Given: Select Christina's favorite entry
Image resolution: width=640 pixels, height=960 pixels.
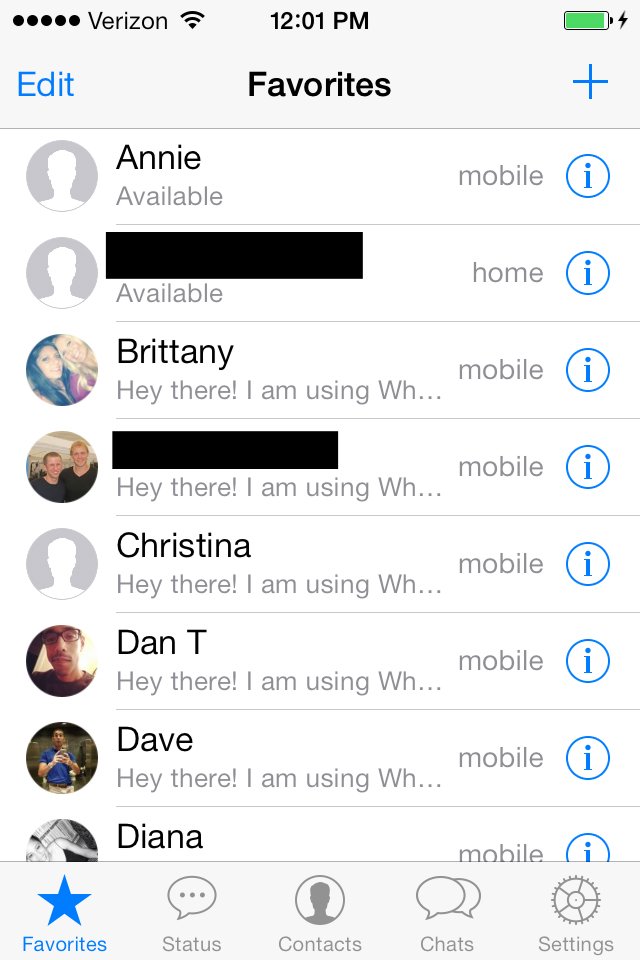Looking at the screenshot, I should (x=280, y=564).
